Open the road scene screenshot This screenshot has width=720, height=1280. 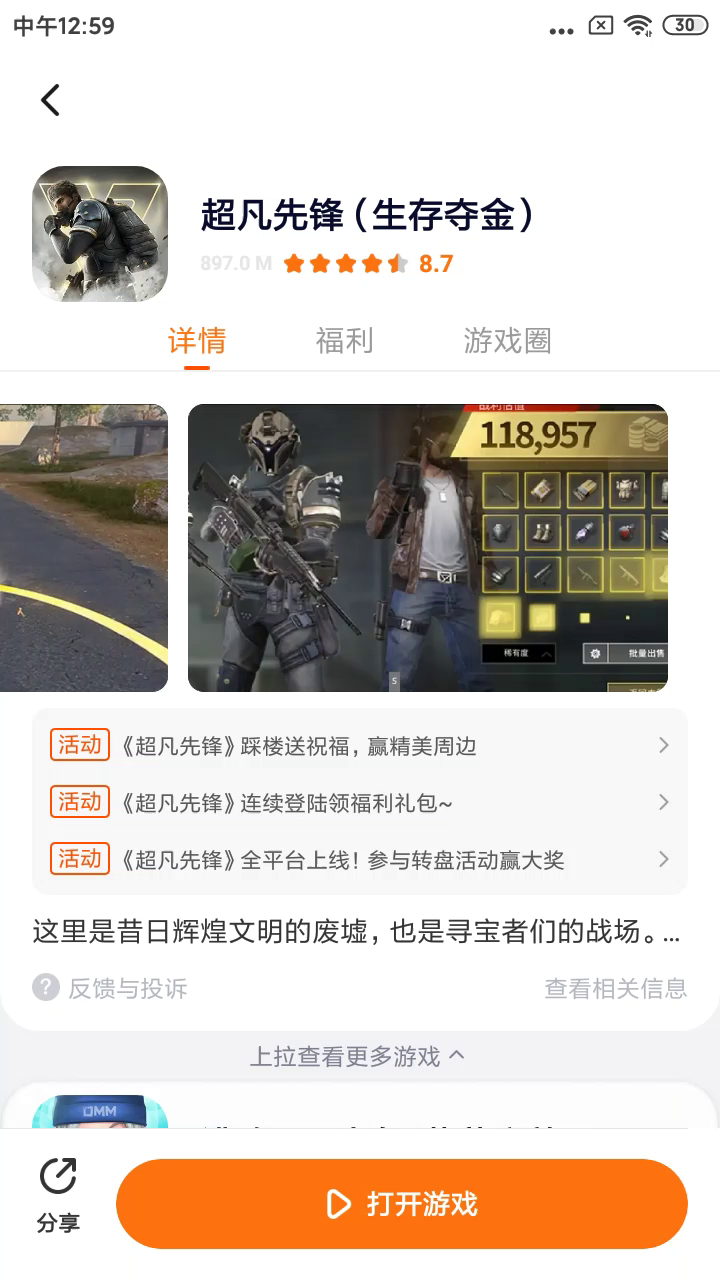click(x=84, y=547)
